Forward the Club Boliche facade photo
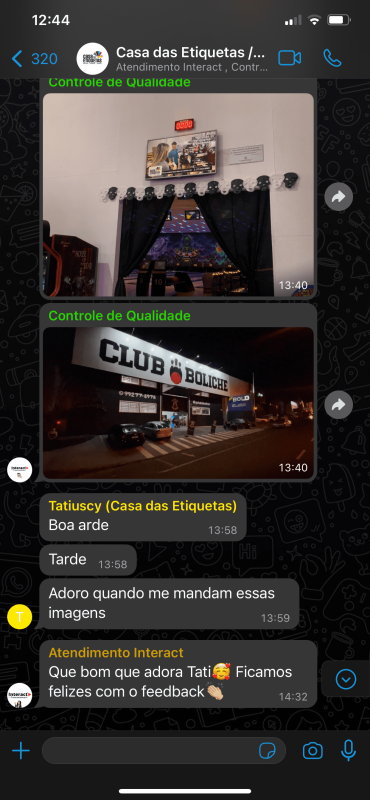Screen dimensions: 370x800 [x=338, y=405]
